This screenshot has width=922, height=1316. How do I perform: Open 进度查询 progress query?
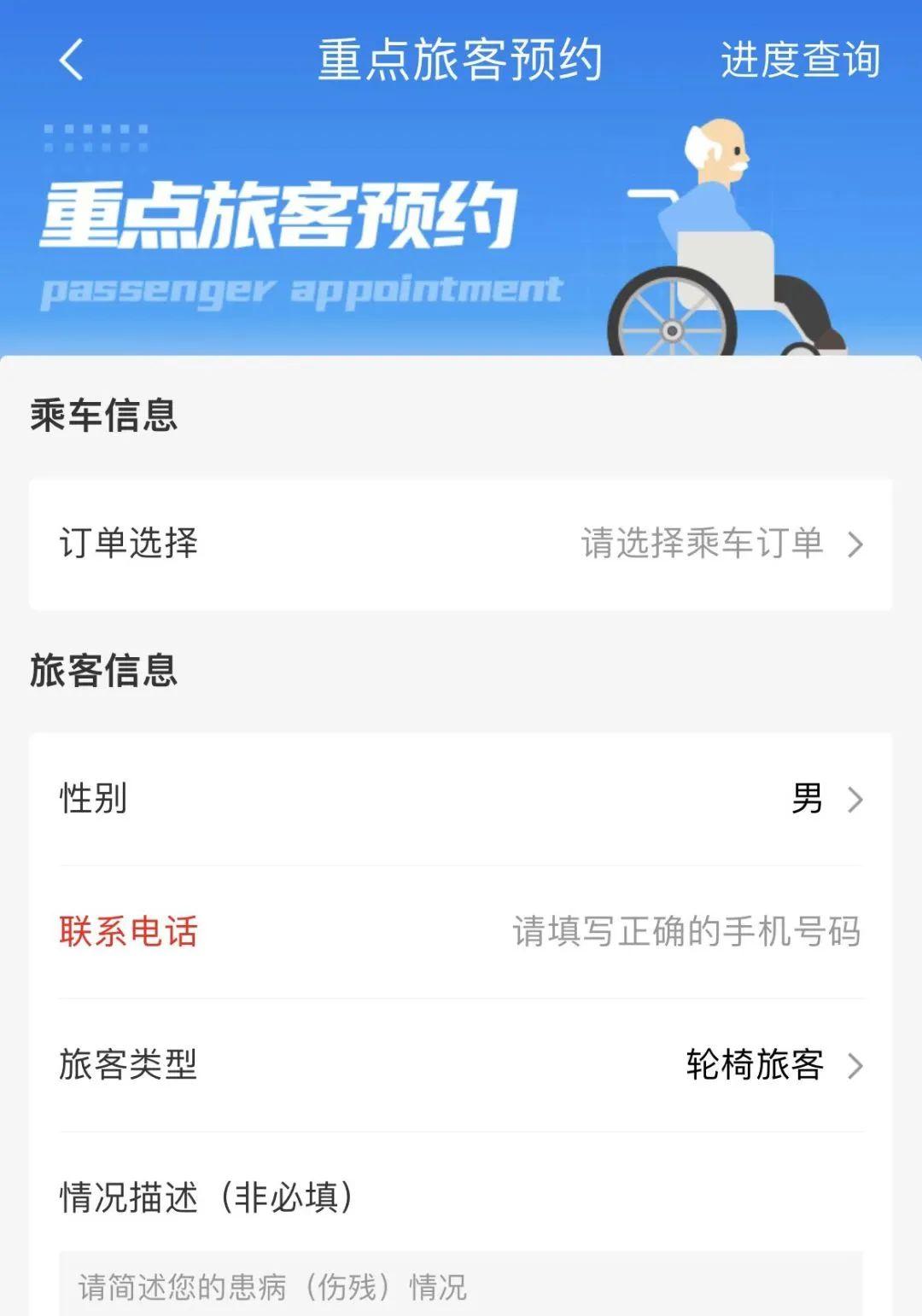point(801,58)
